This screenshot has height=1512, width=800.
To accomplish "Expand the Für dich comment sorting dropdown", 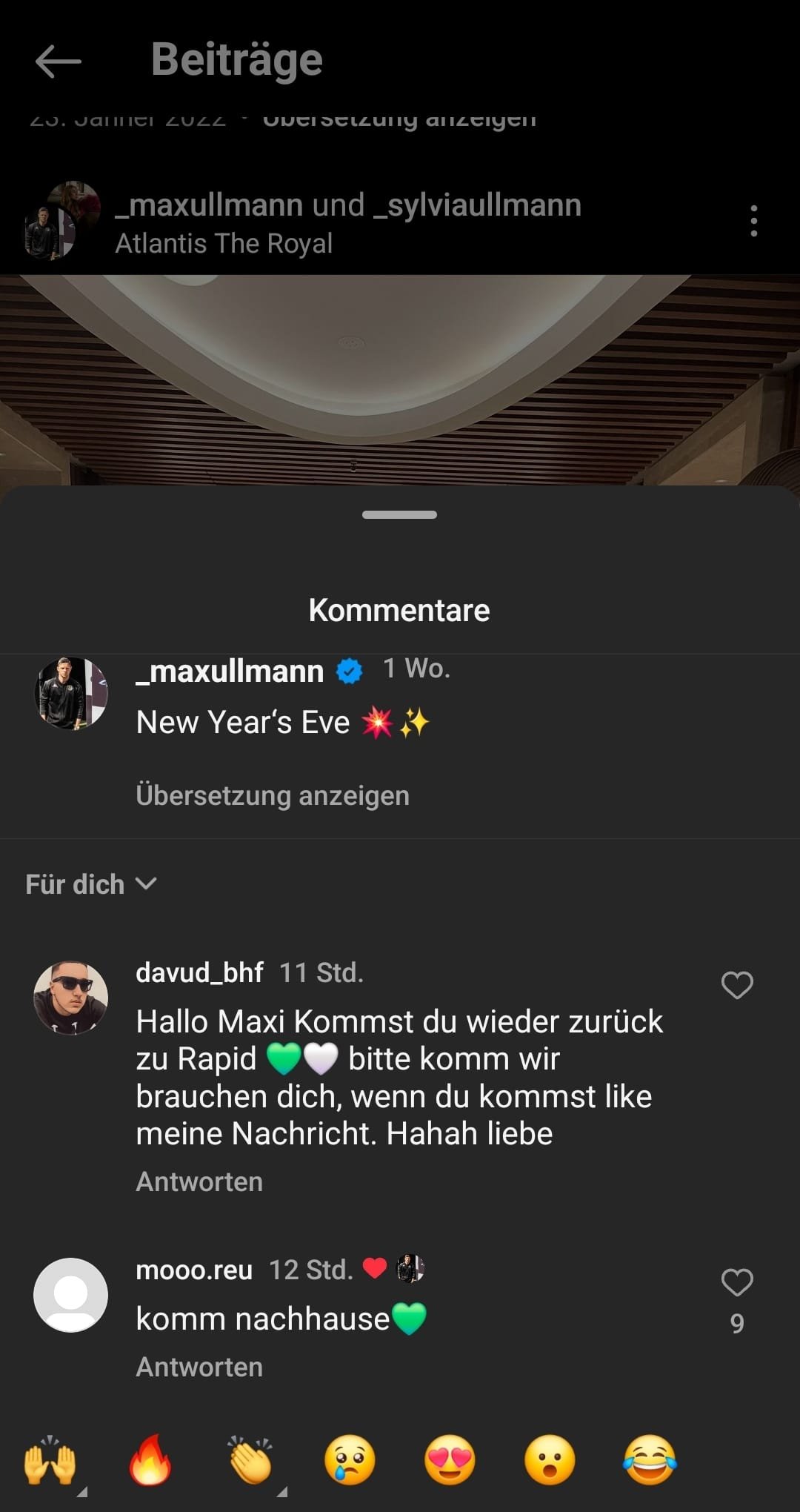I will (x=90, y=884).
